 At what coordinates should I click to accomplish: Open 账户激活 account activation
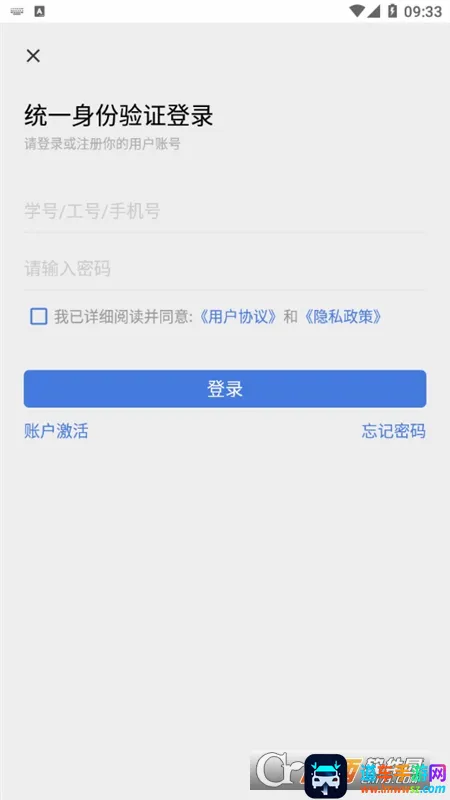pos(56,431)
